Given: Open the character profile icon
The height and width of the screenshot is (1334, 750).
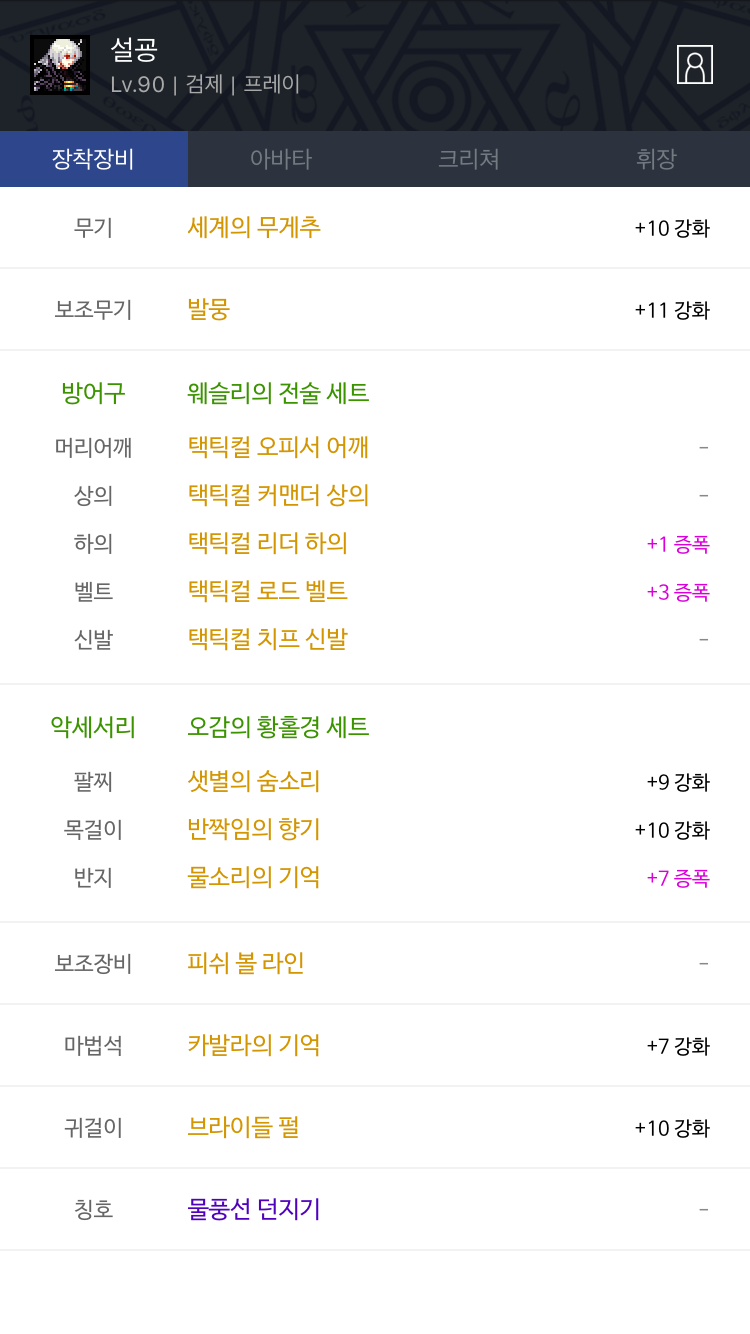Looking at the screenshot, I should click(x=695, y=65).
